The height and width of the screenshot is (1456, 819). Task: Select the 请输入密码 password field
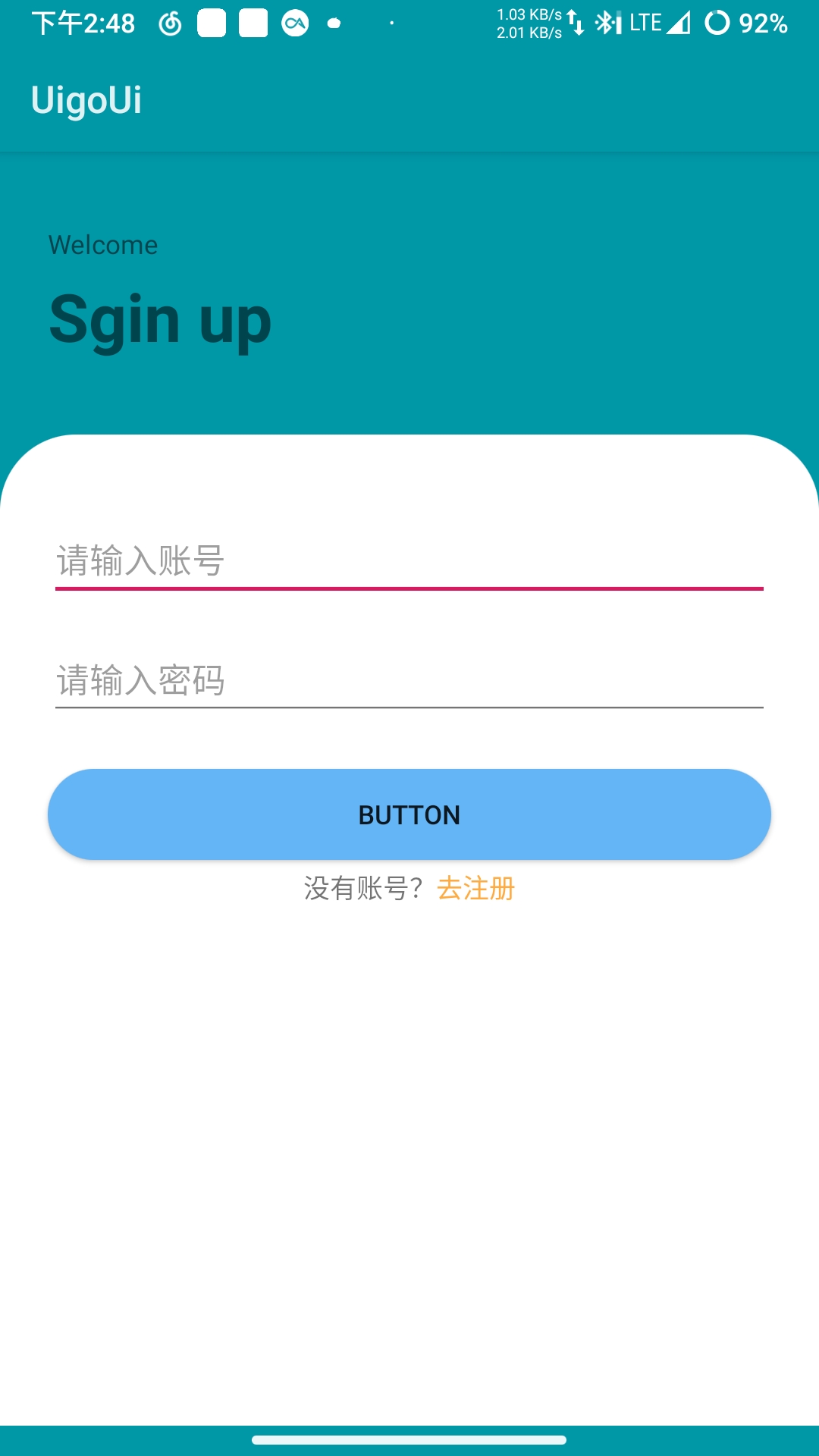click(x=409, y=680)
